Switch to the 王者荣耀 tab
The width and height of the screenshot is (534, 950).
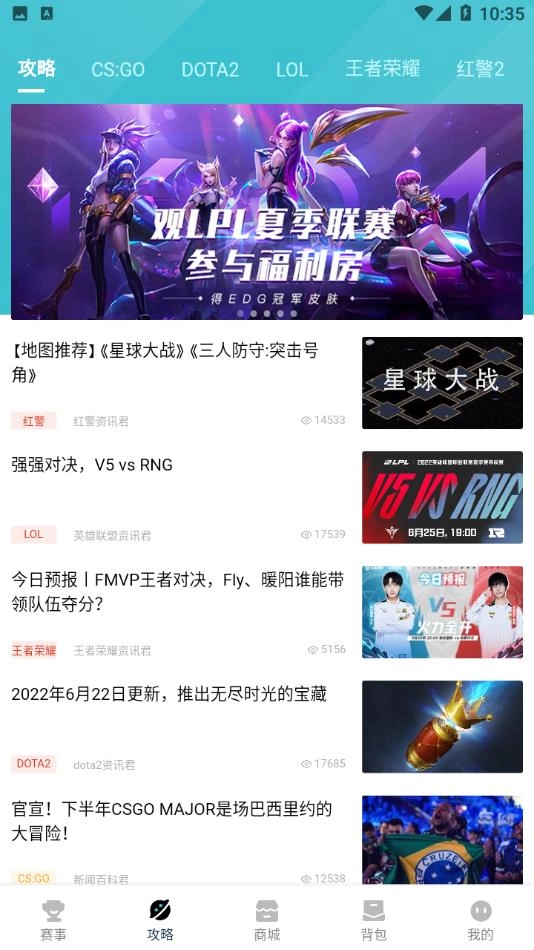[x=382, y=68]
